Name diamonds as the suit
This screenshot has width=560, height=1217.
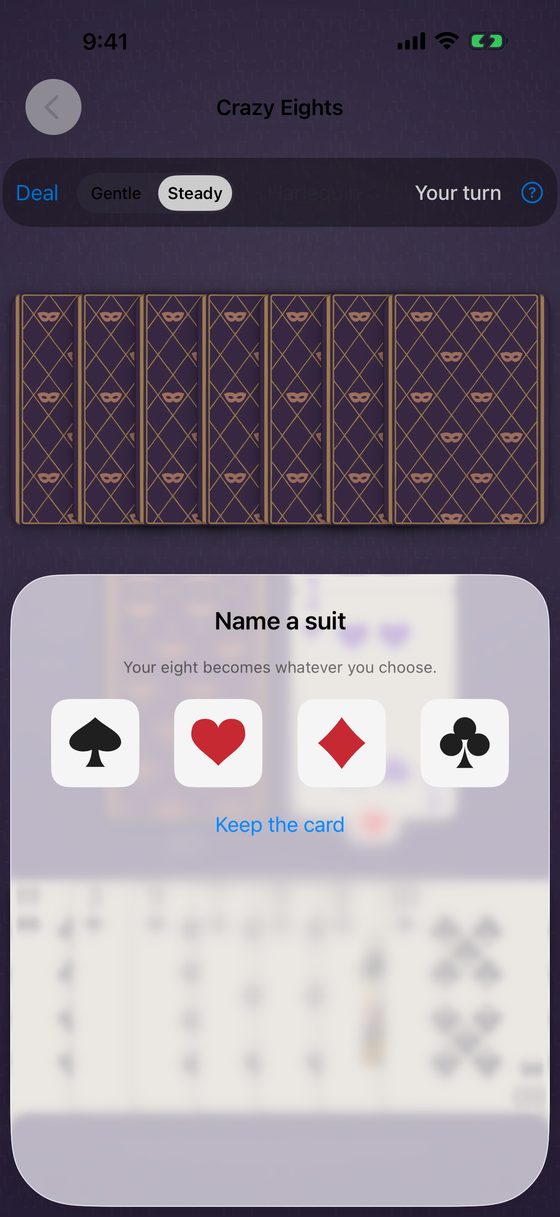342,743
